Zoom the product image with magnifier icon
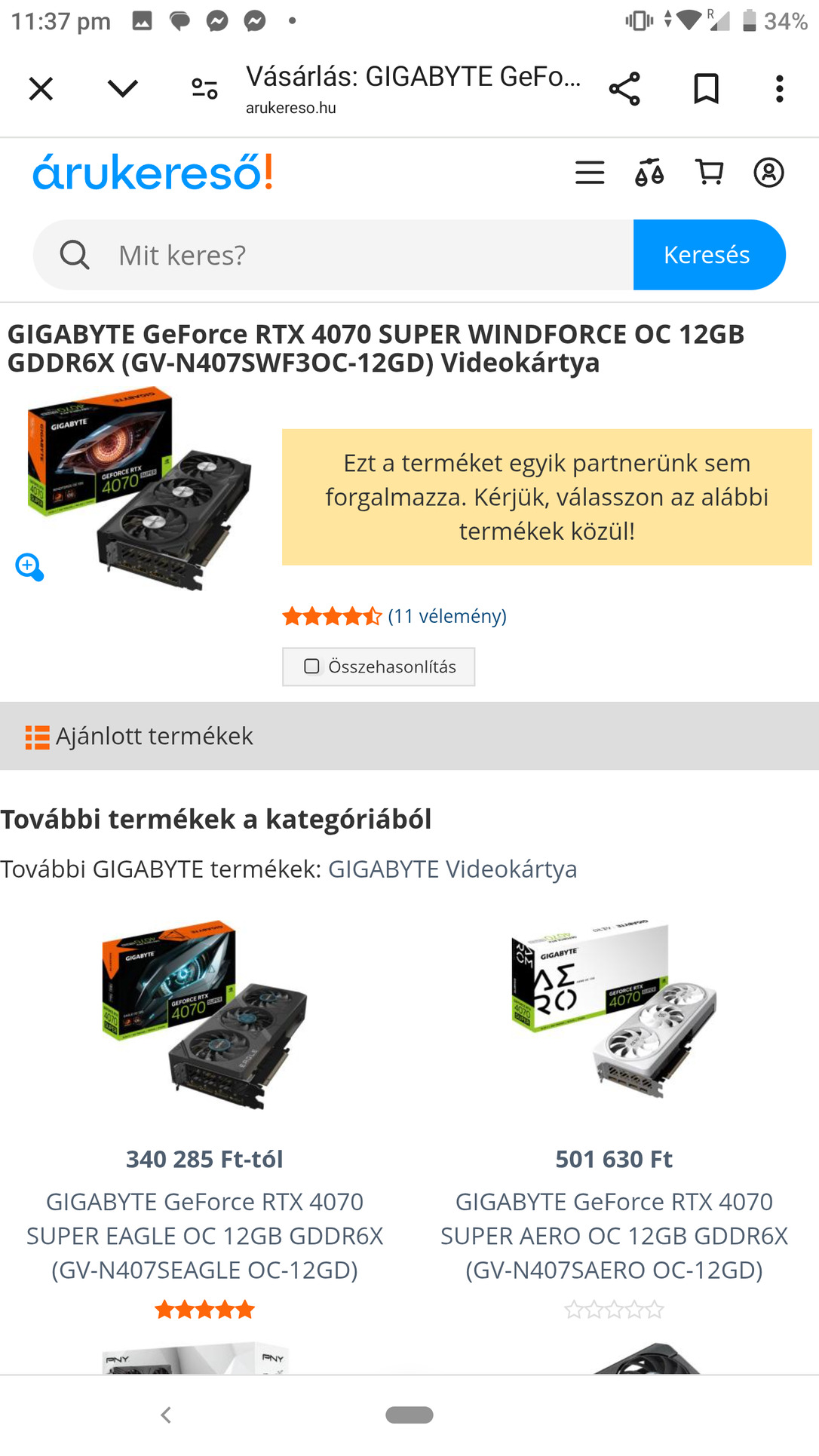The width and height of the screenshot is (819, 1456). click(x=29, y=567)
